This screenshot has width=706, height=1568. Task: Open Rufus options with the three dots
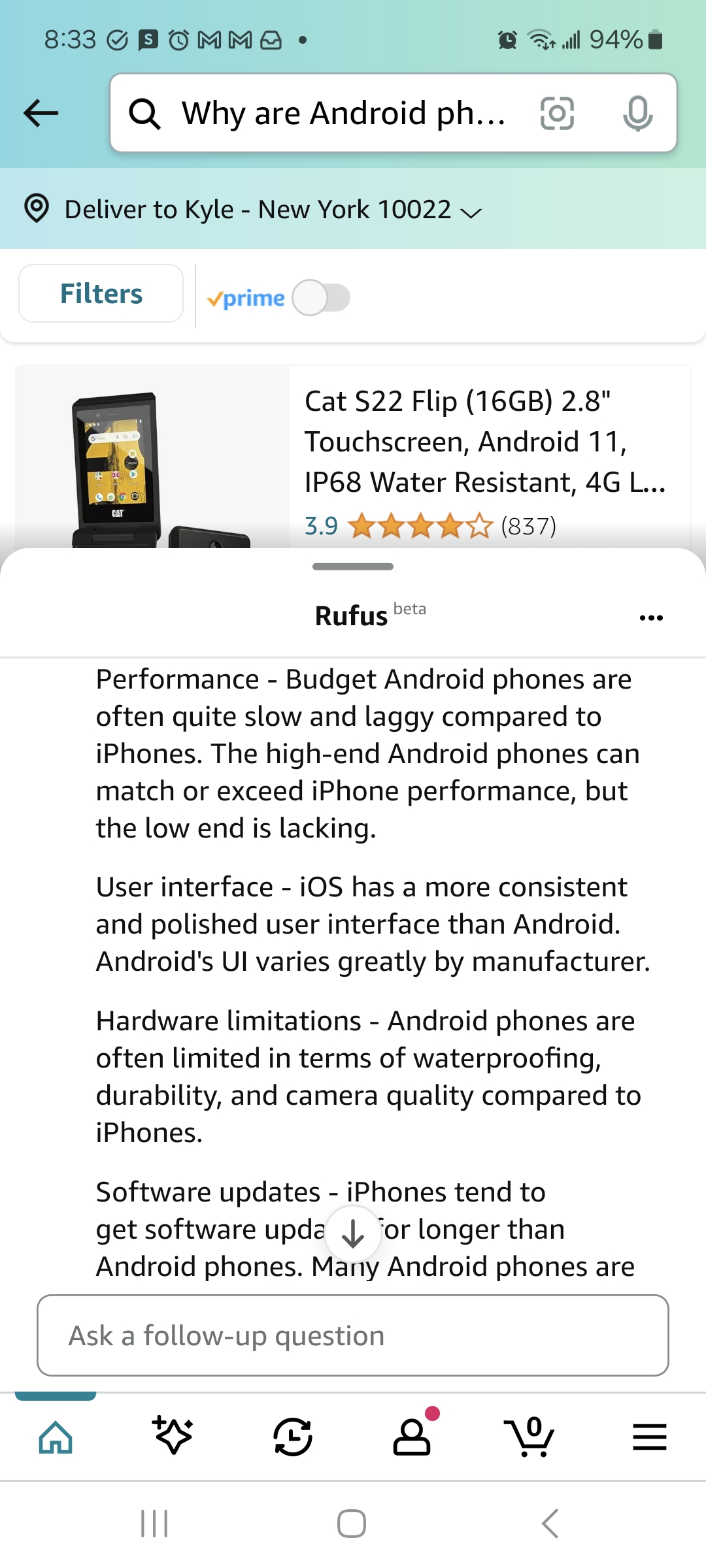[x=651, y=617]
